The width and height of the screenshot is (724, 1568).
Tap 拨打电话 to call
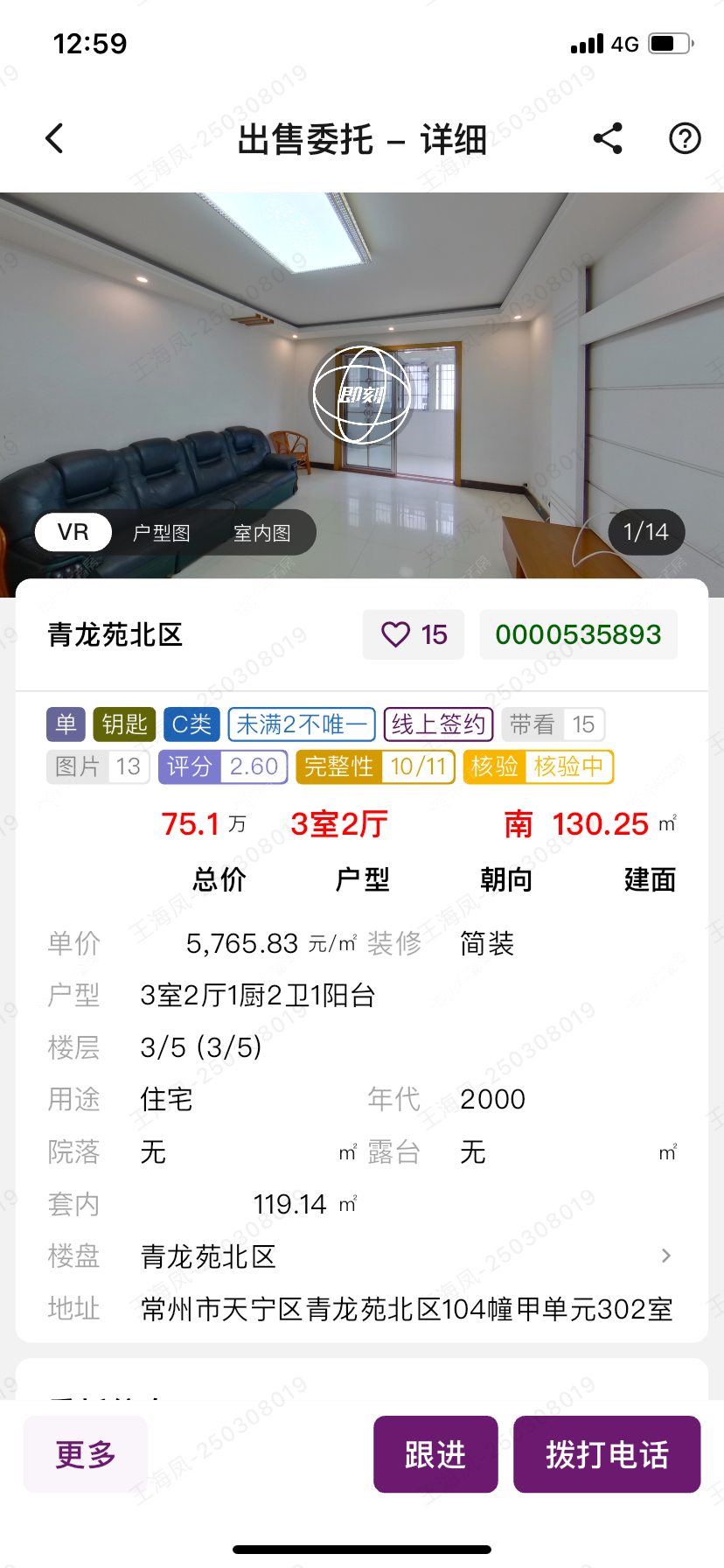pyautogui.click(x=607, y=1454)
